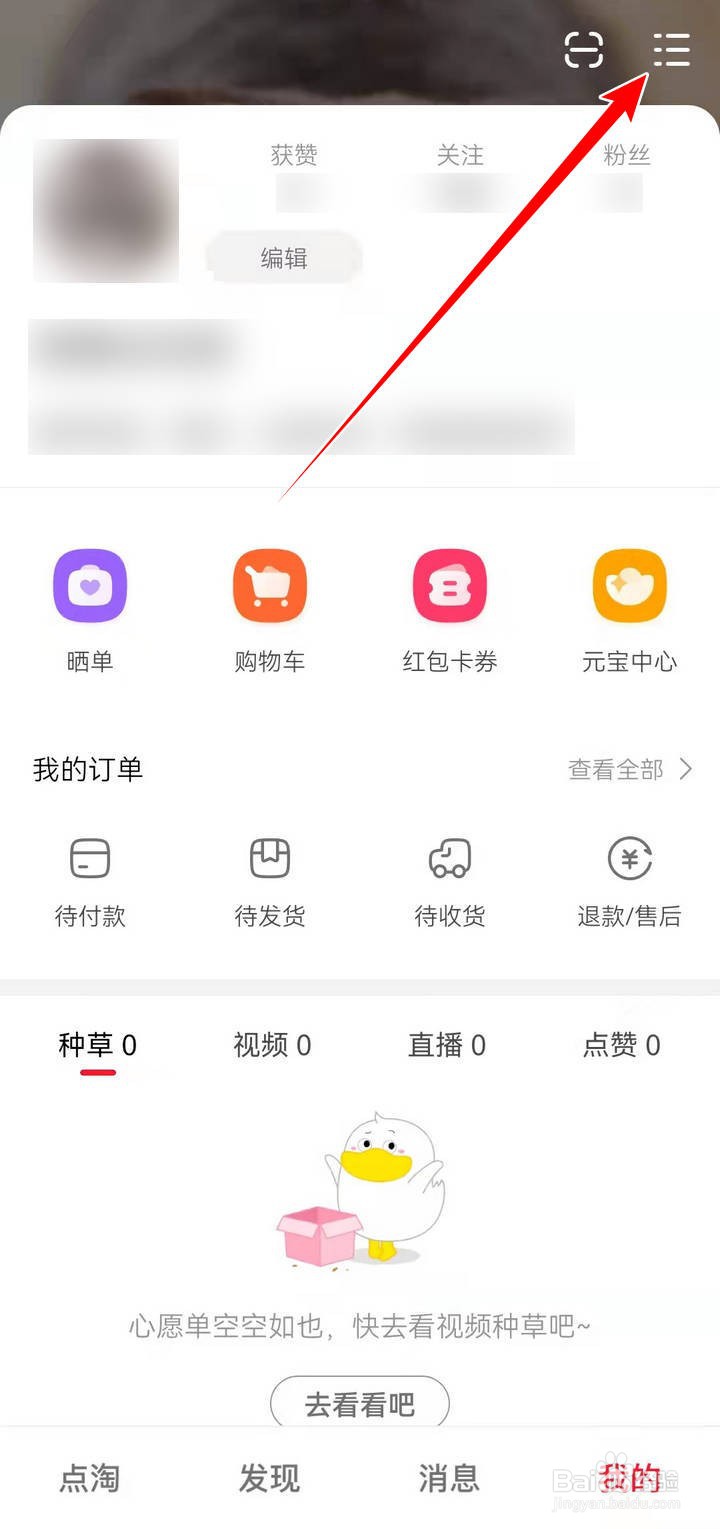Tap the 编辑 profile edit button
Image resolution: width=720 pixels, height=1529 pixels.
[x=283, y=257]
